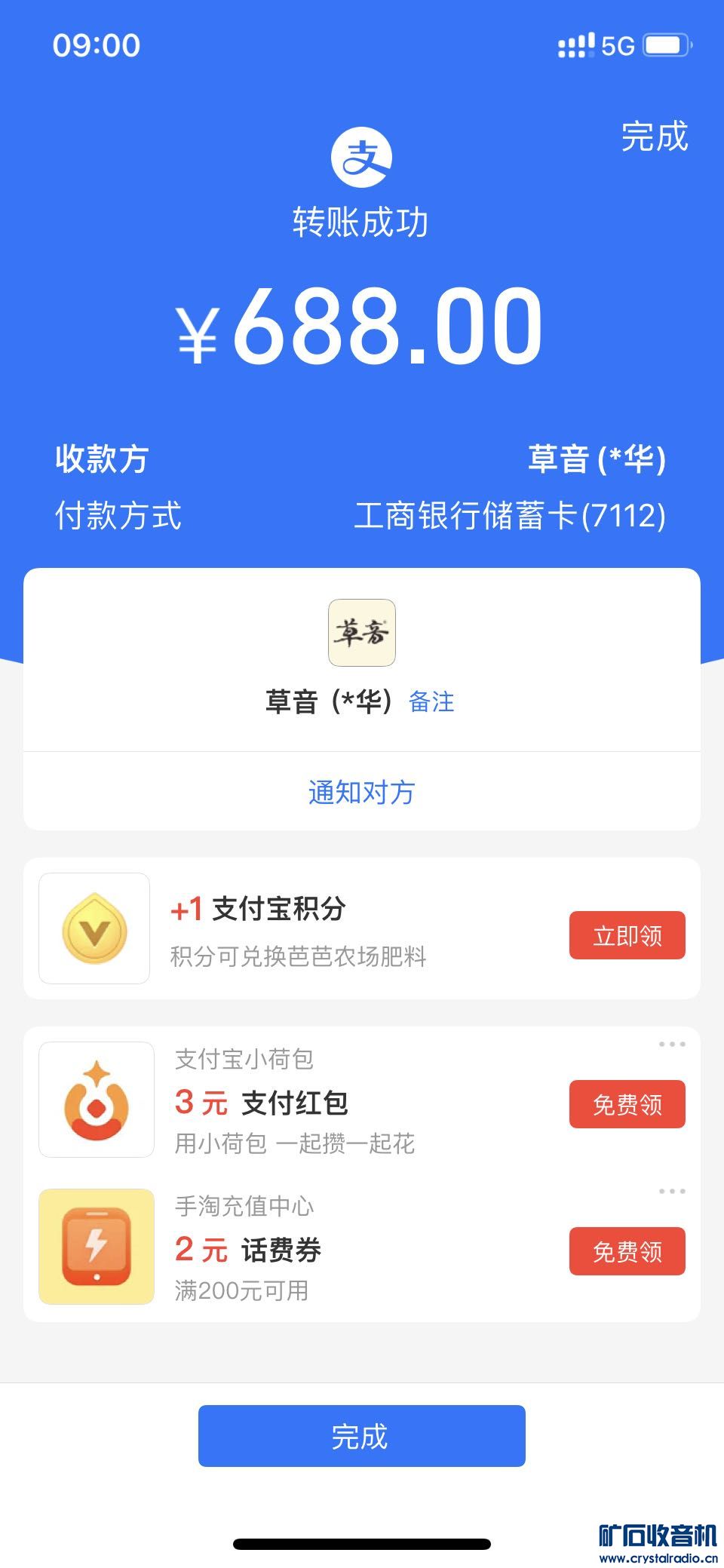
Task: Tap the blue 完成 button at the bottom
Action: [x=361, y=1436]
